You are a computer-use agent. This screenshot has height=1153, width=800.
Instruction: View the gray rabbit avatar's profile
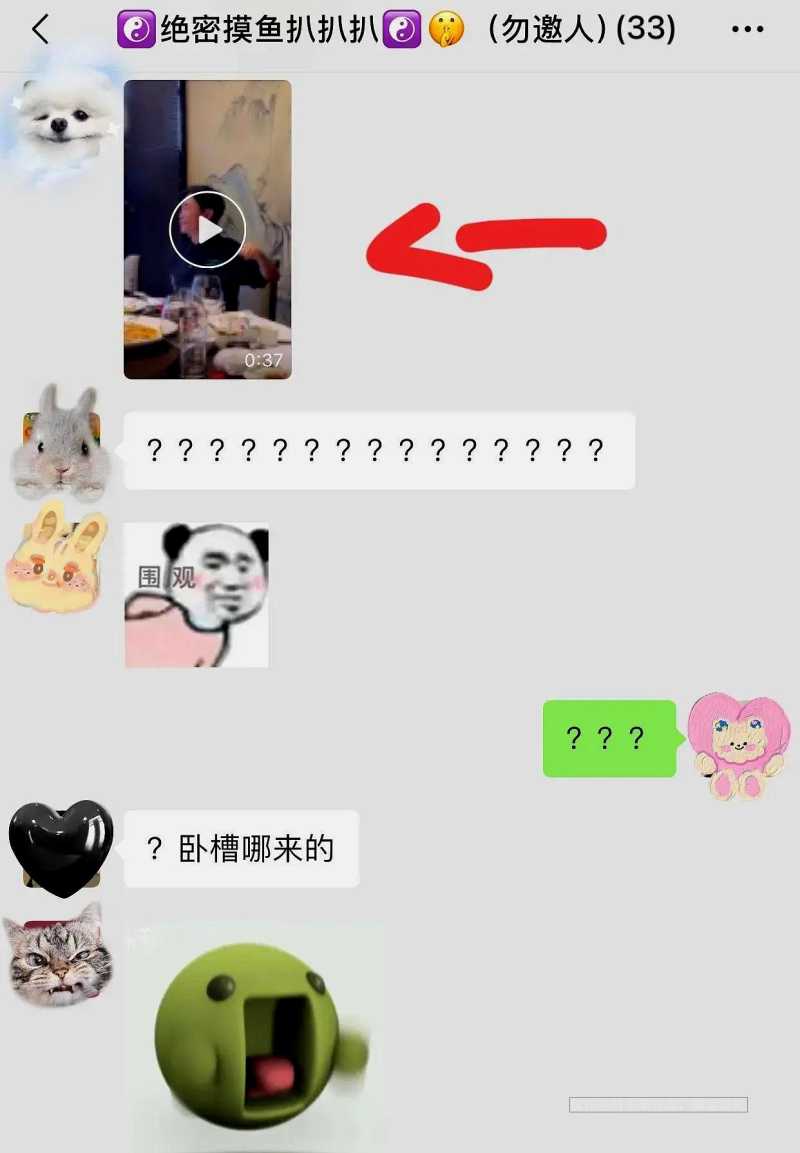61,445
